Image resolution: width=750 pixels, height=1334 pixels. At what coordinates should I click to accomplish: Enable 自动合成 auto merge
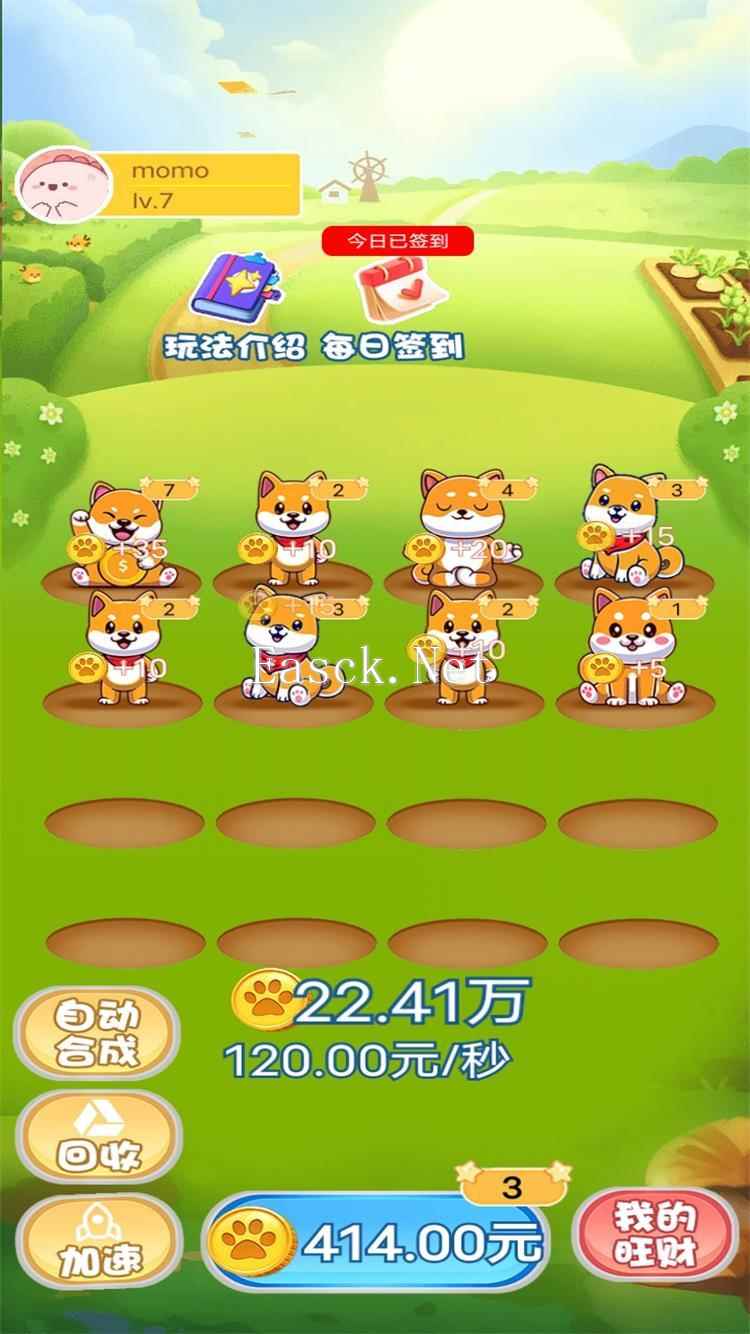[x=97, y=1033]
